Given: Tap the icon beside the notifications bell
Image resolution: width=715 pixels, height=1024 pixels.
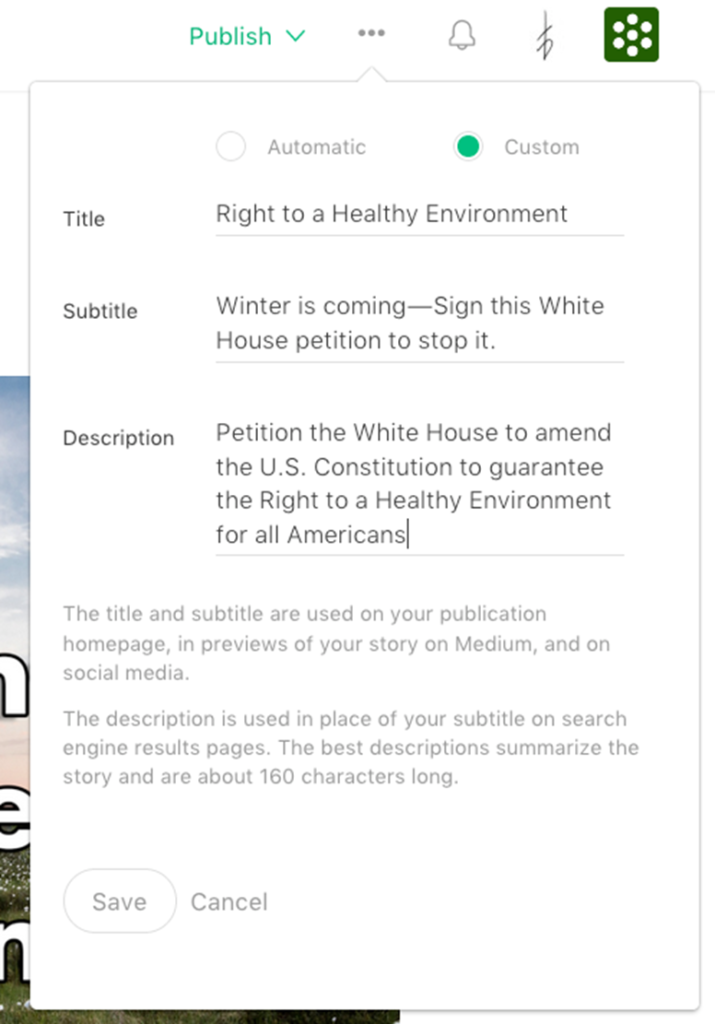Looking at the screenshot, I should point(545,37).
